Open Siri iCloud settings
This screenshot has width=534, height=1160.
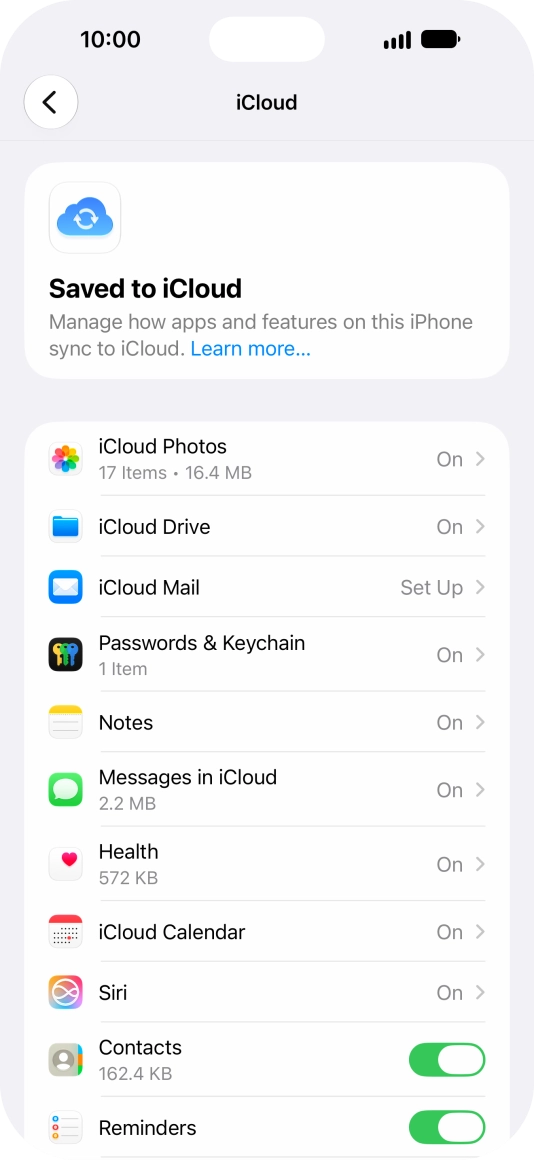click(x=267, y=993)
